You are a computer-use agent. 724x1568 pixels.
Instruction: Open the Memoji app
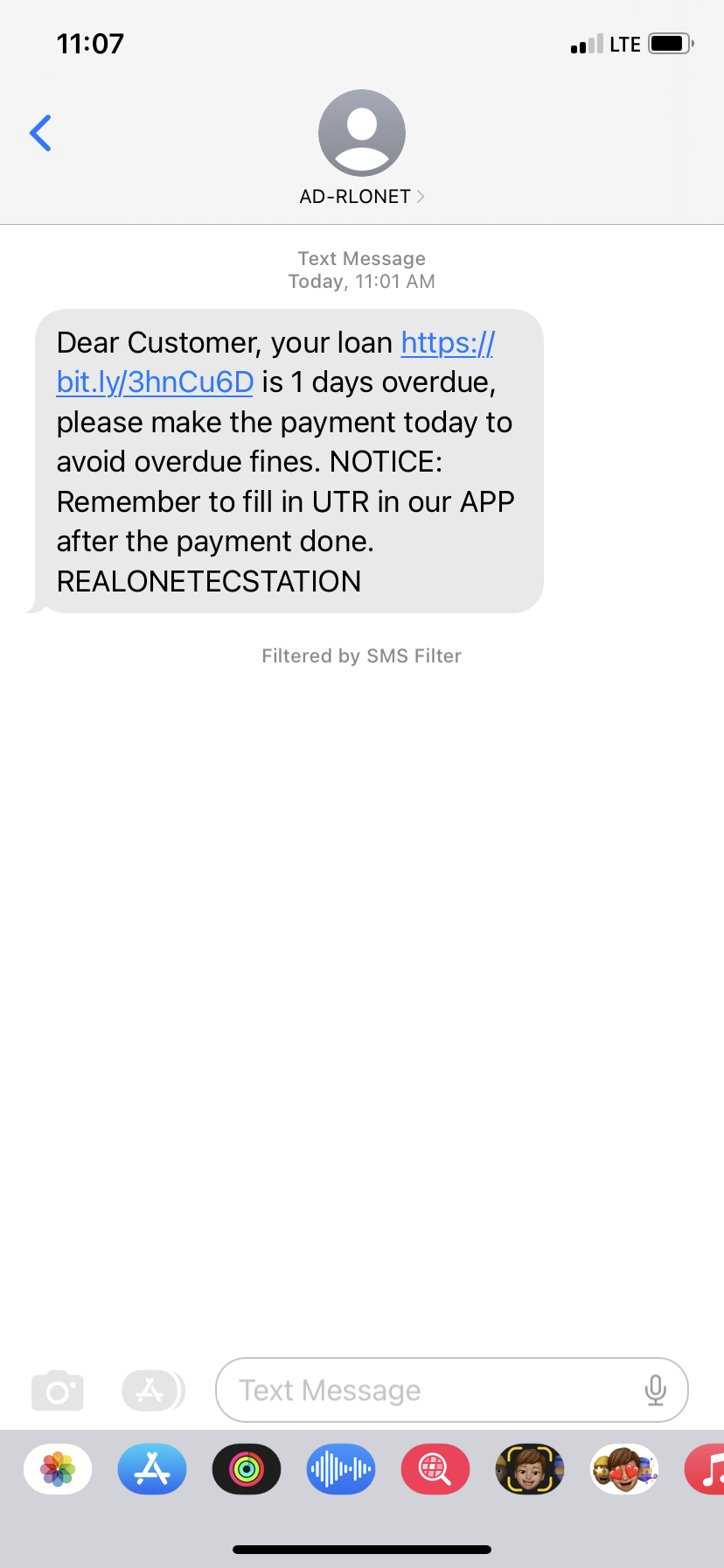click(x=529, y=1469)
